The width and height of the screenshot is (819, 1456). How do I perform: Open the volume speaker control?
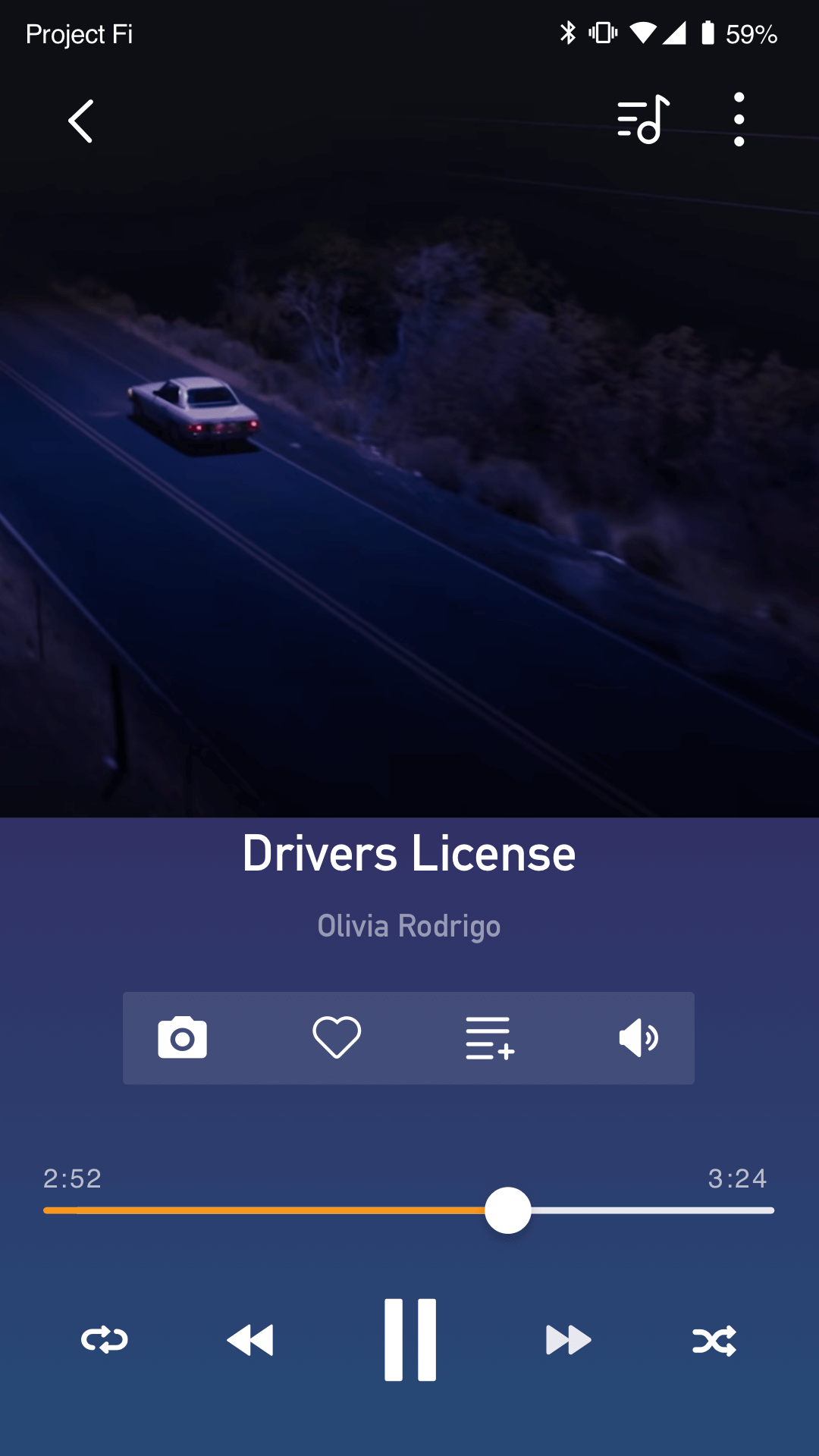pos(639,1037)
